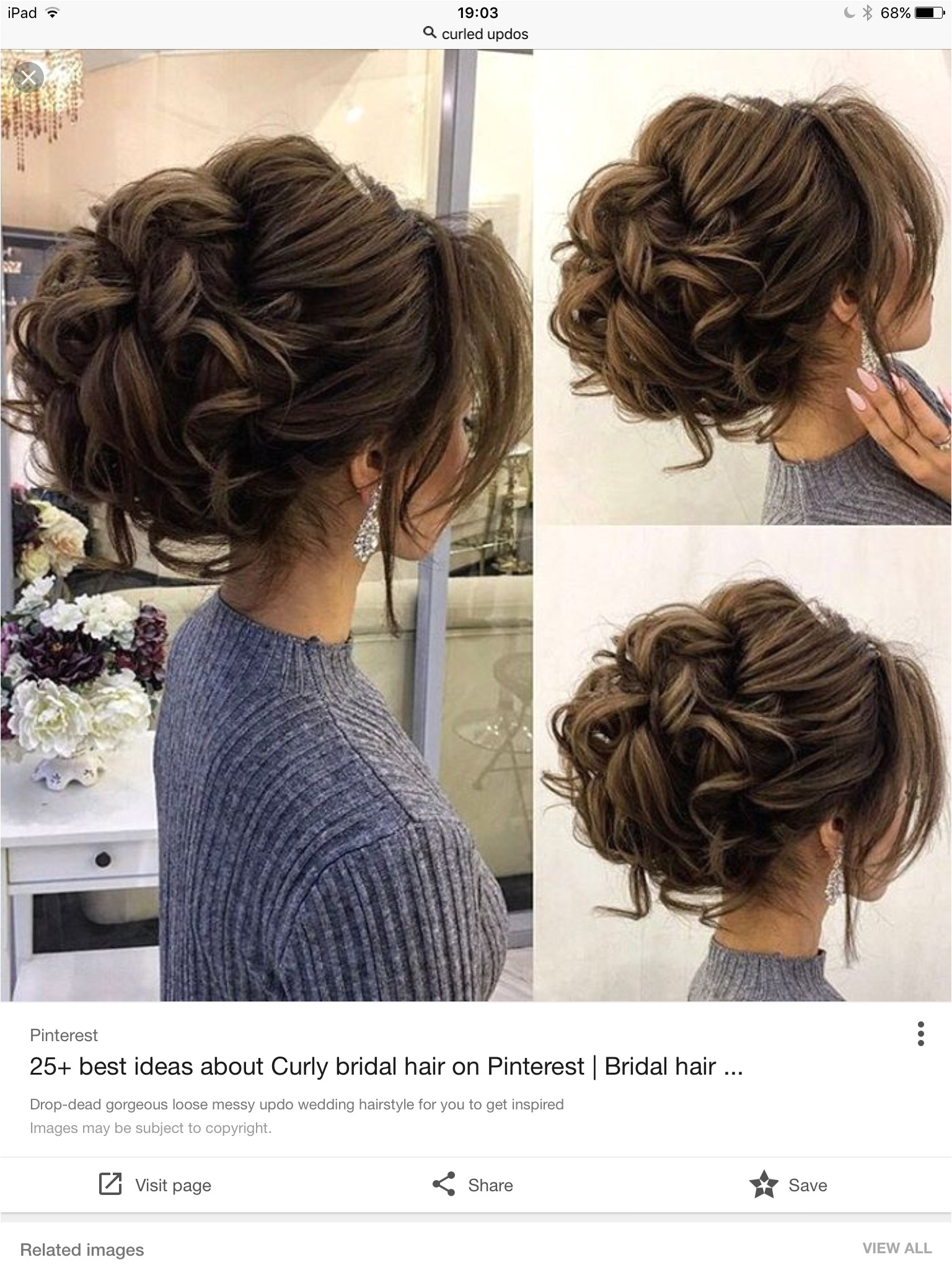Screen dimensions: 952x1270
Task: Close the image viewer
Action: point(29,78)
